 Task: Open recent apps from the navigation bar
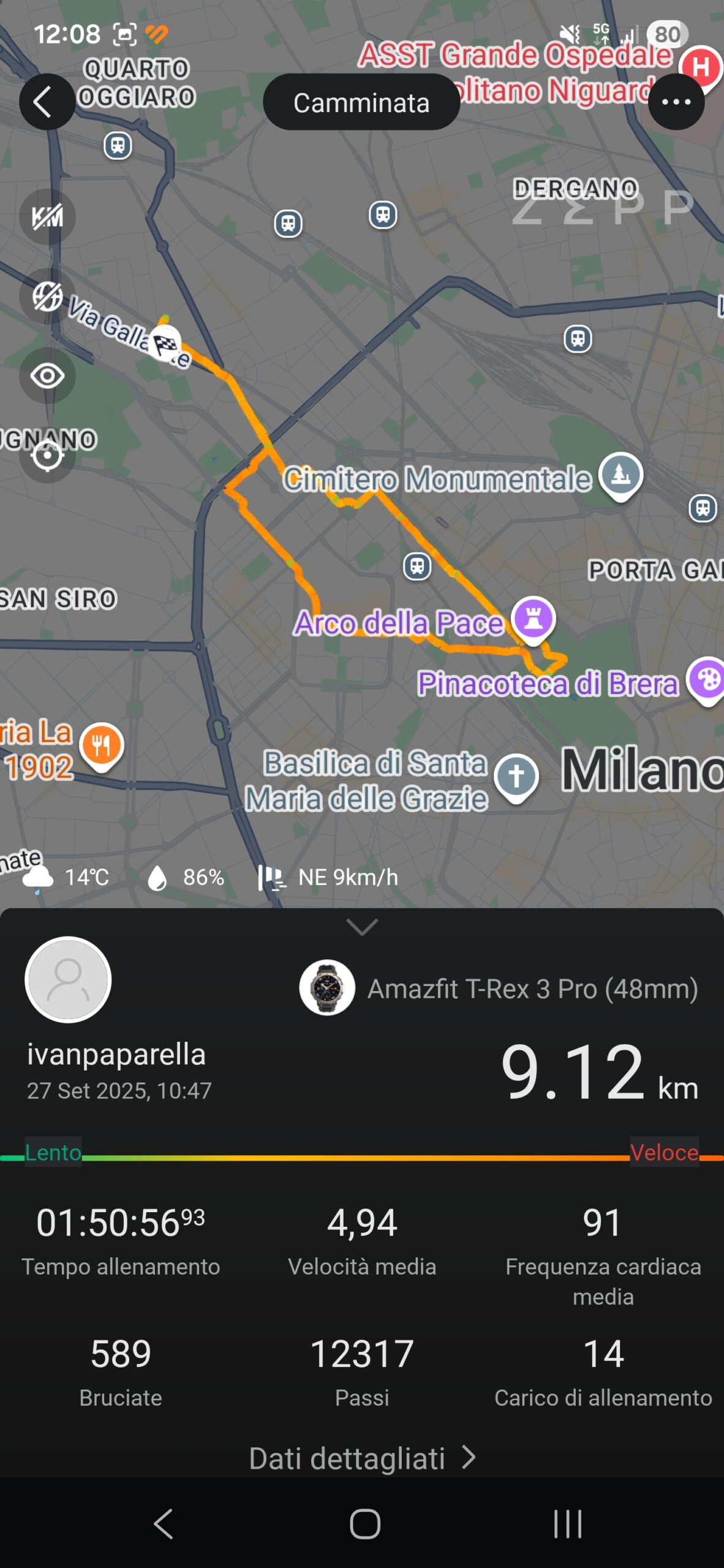[x=567, y=1524]
